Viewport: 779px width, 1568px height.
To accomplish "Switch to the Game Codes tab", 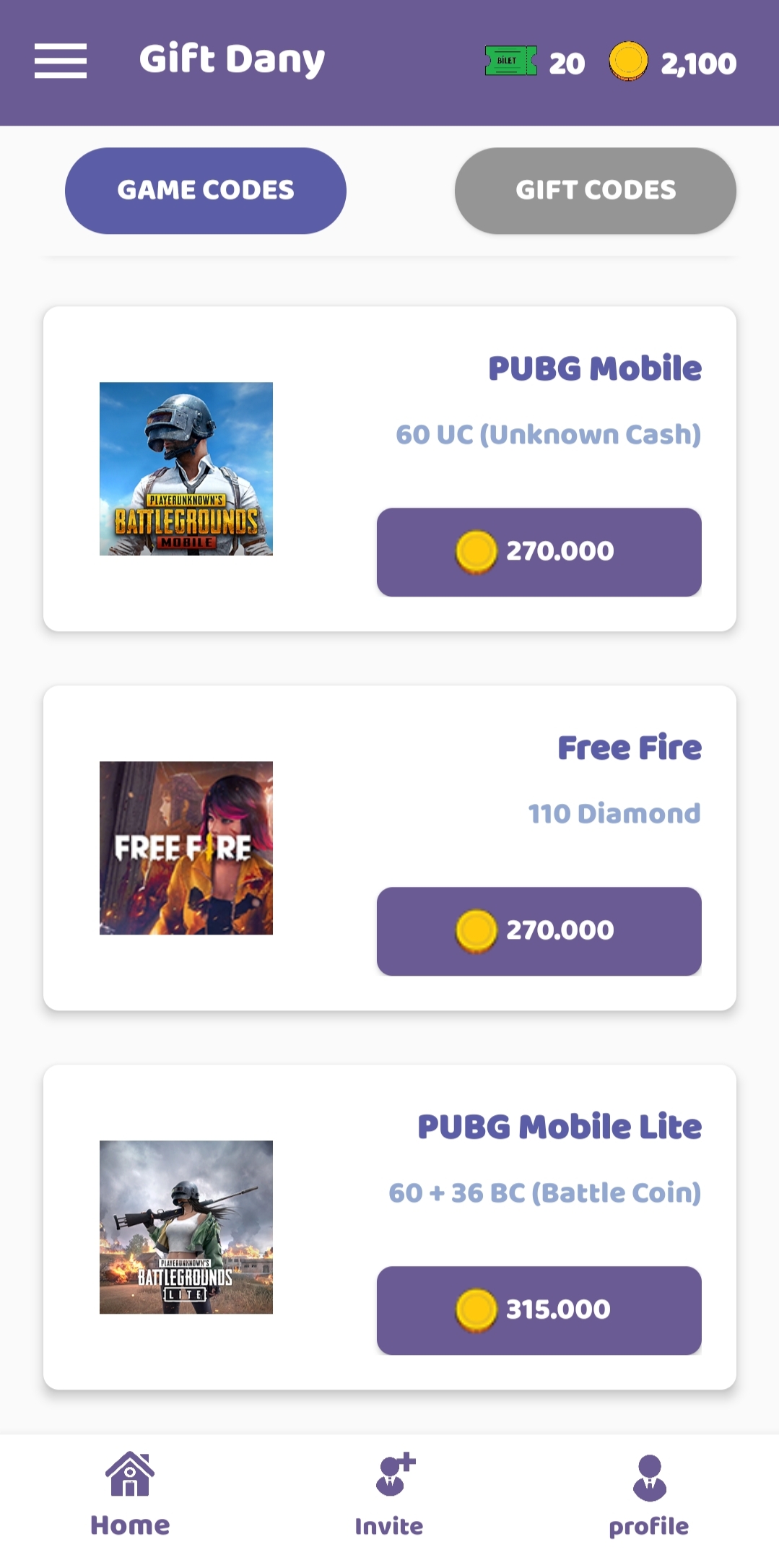I will [x=206, y=191].
